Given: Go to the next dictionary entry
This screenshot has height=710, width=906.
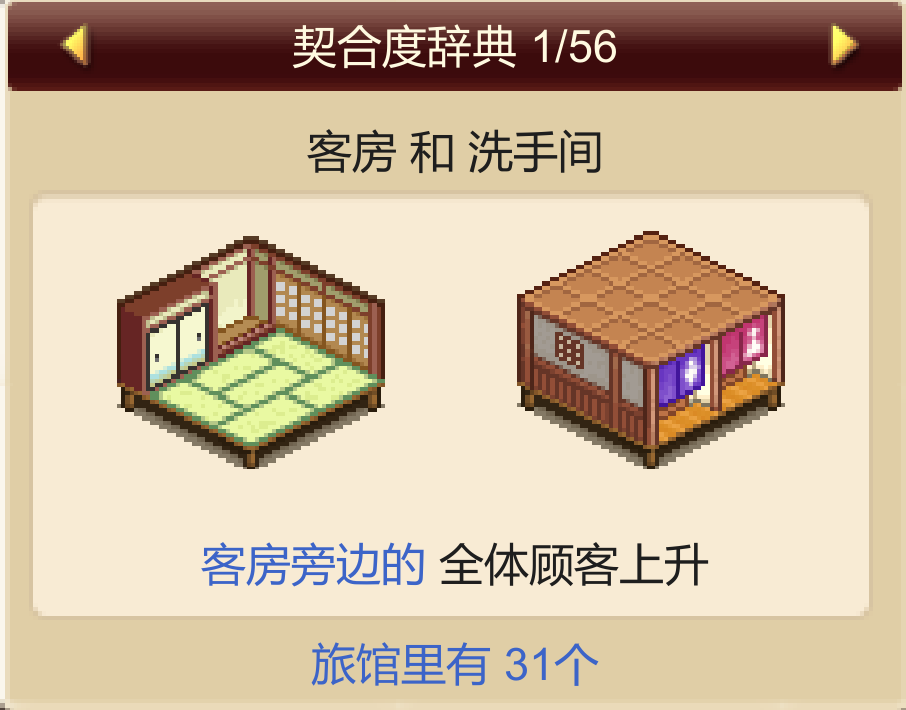Looking at the screenshot, I should [843, 46].
